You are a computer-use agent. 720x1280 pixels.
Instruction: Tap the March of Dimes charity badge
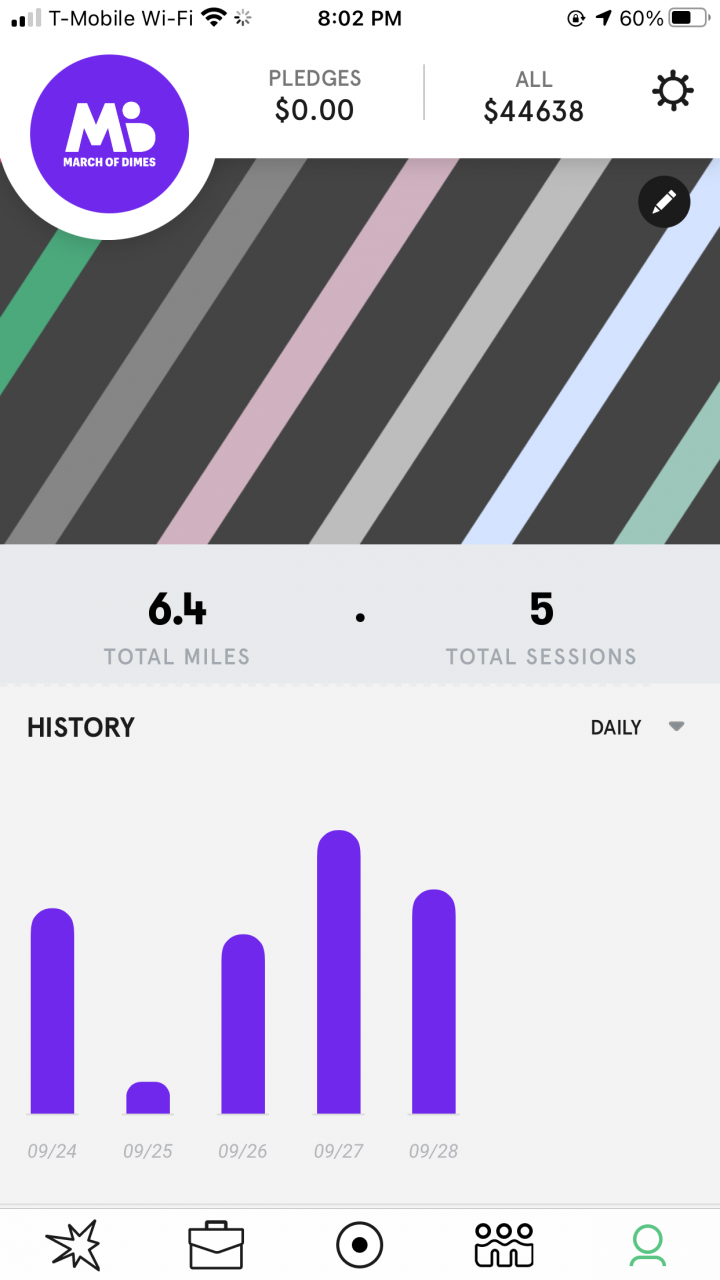pyautogui.click(x=110, y=133)
